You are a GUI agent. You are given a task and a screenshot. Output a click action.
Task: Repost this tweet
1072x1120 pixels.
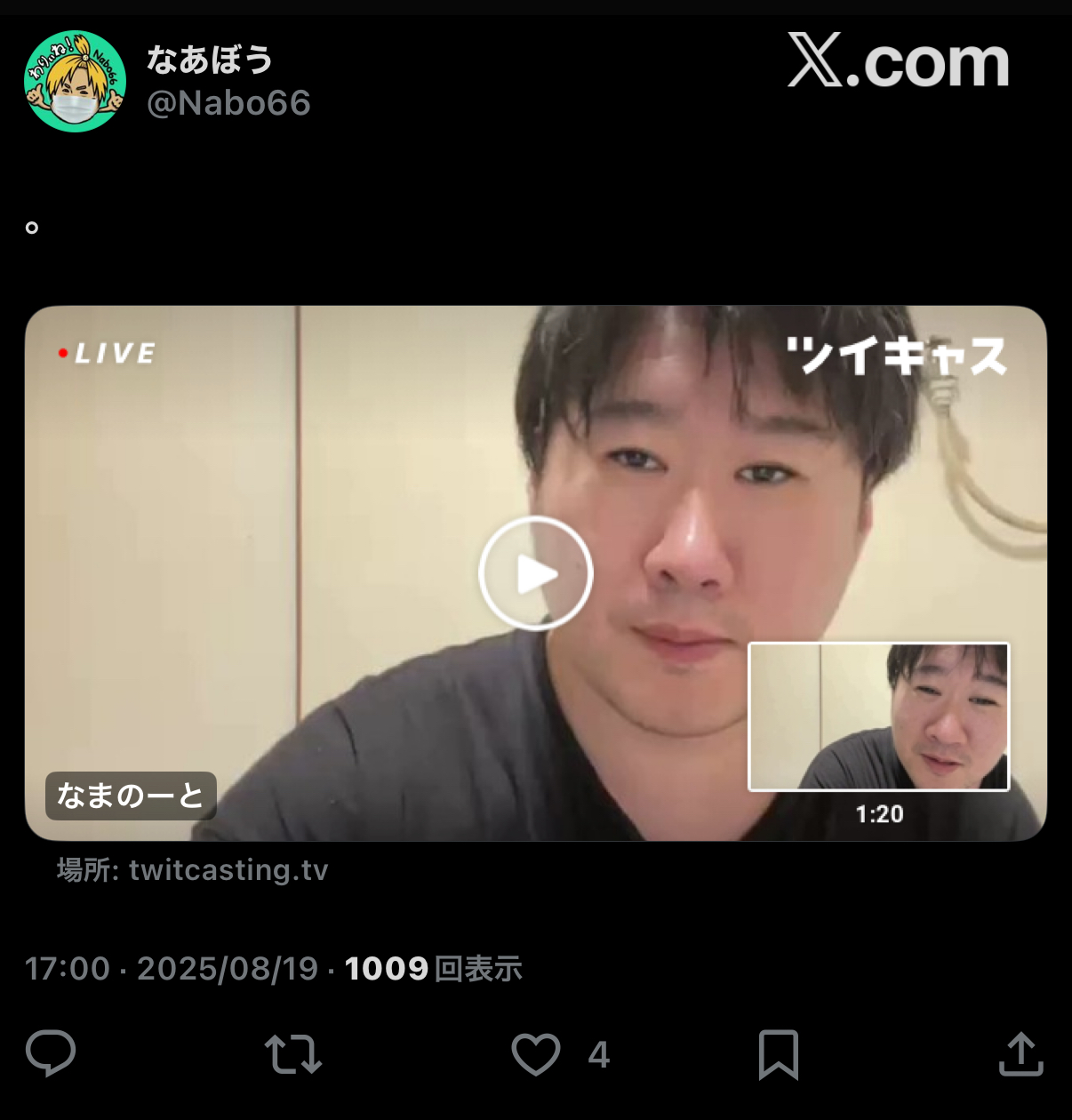292,1054
